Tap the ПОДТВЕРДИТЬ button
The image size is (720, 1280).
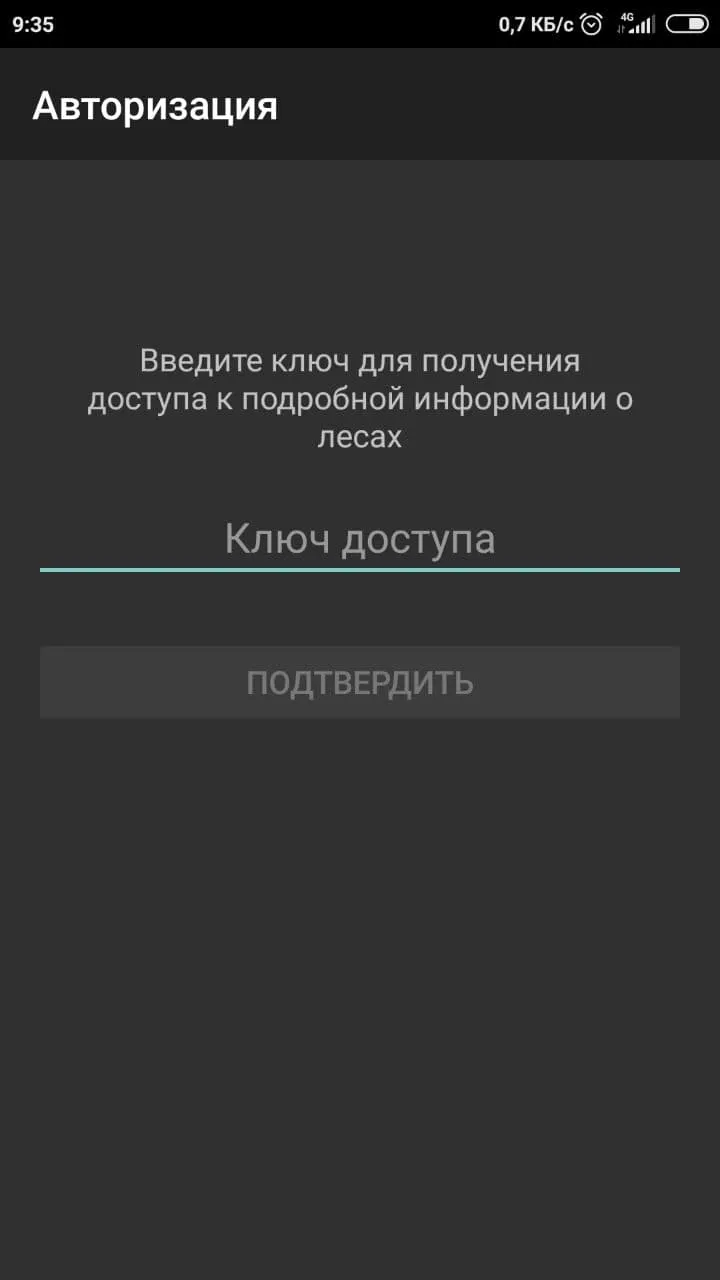[360, 682]
